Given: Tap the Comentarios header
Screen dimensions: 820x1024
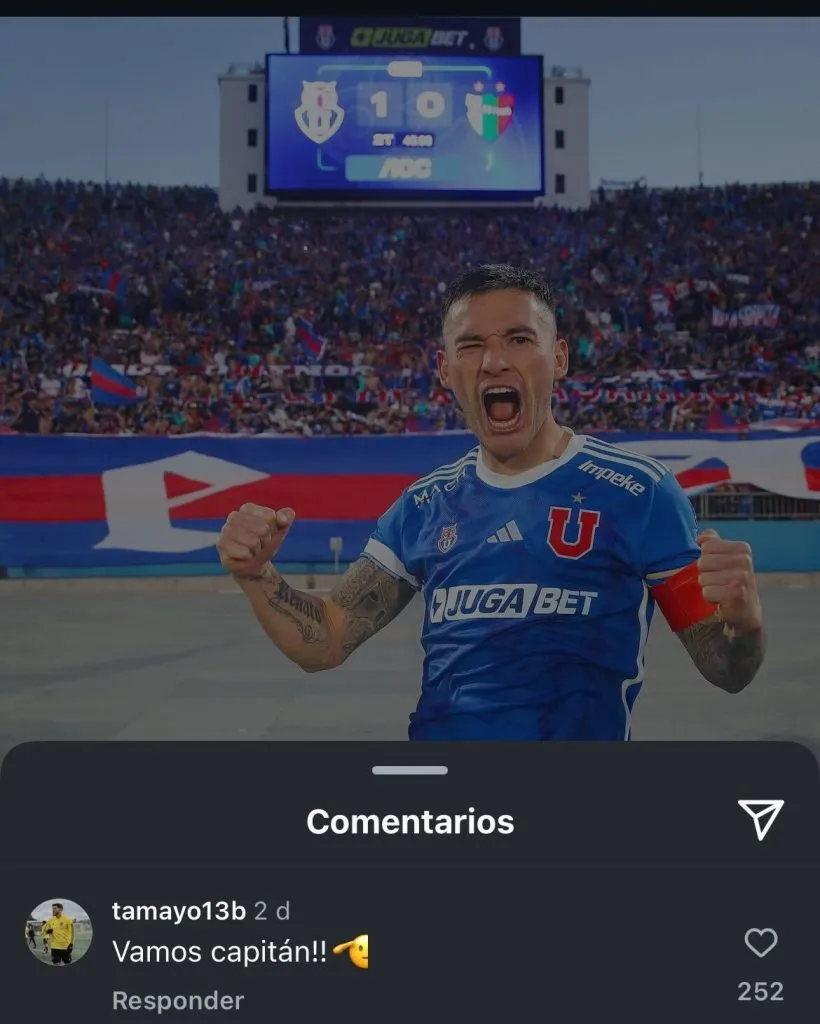Looking at the screenshot, I should [x=410, y=822].
